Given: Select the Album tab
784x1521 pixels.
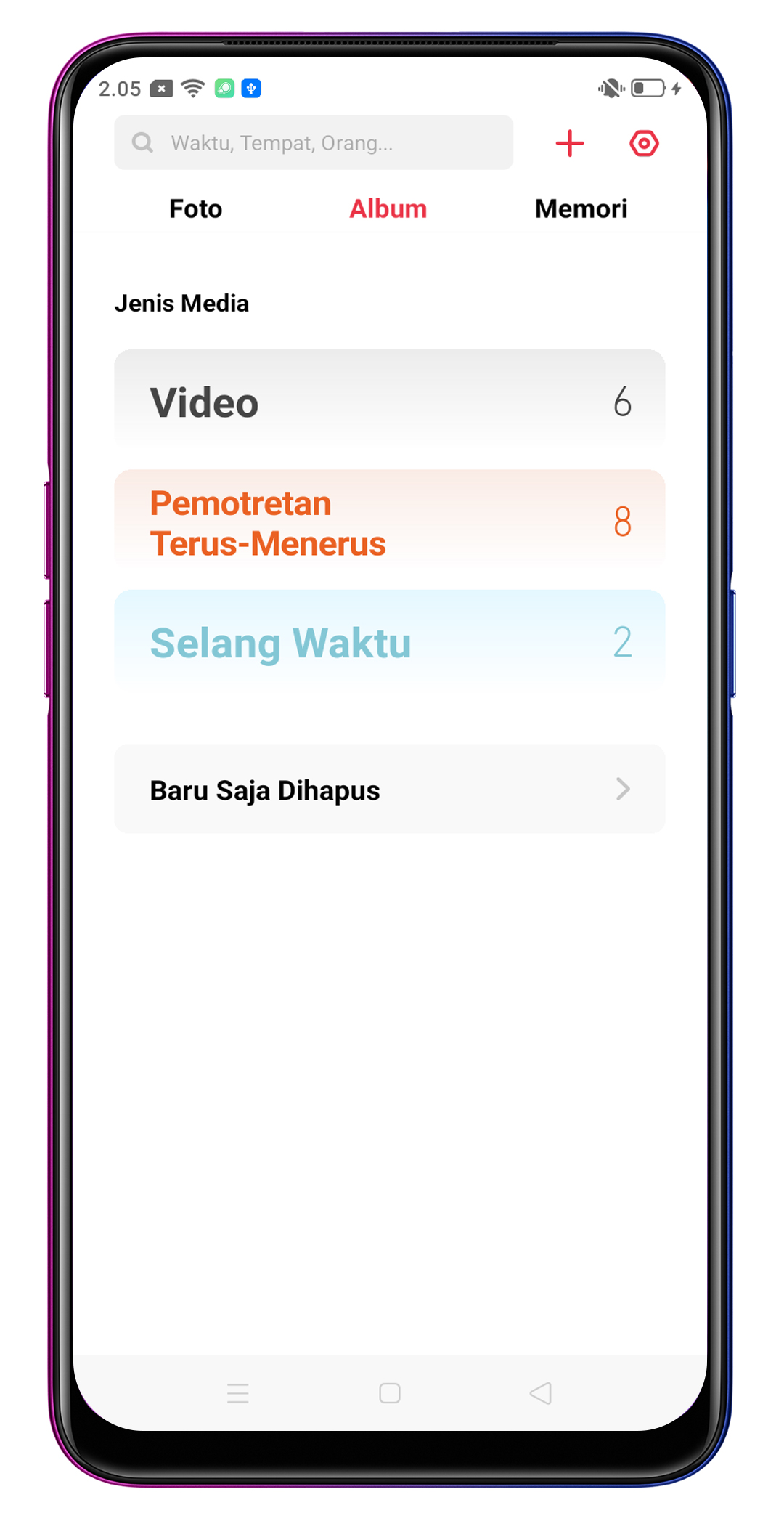Looking at the screenshot, I should point(388,209).
